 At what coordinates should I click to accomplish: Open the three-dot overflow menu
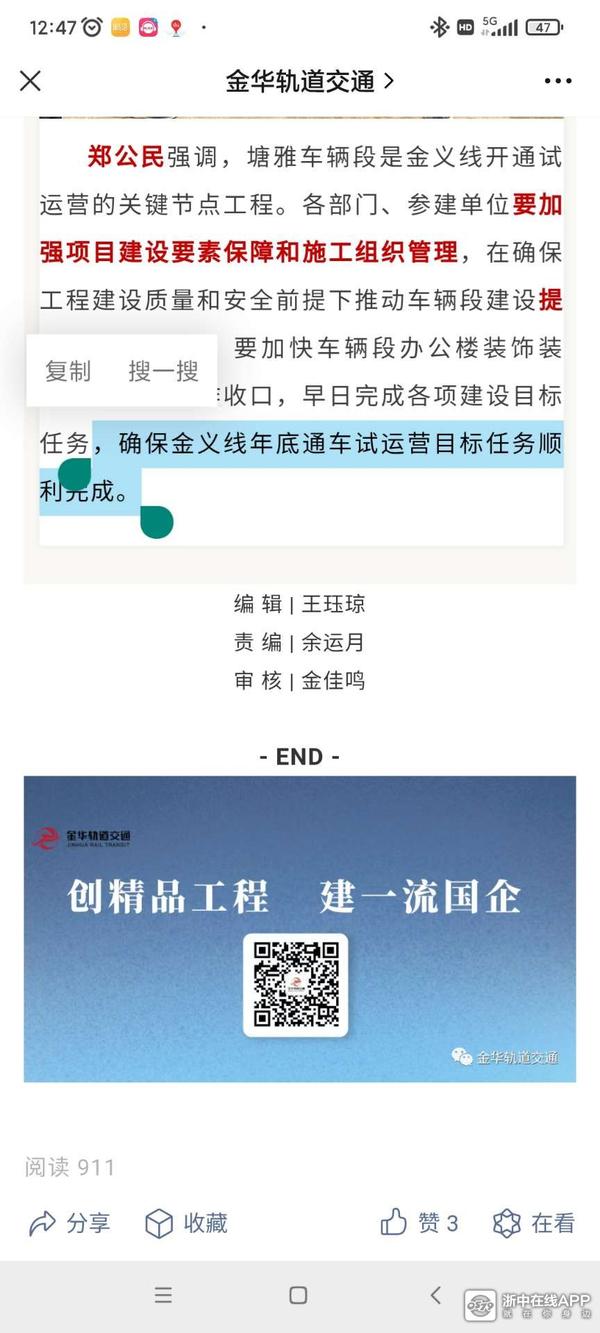tap(558, 81)
